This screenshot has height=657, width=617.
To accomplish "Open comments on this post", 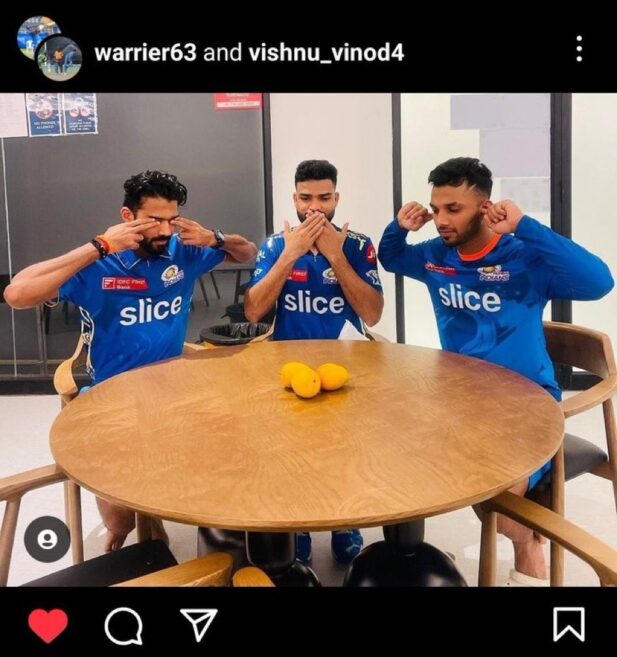I will point(123,625).
